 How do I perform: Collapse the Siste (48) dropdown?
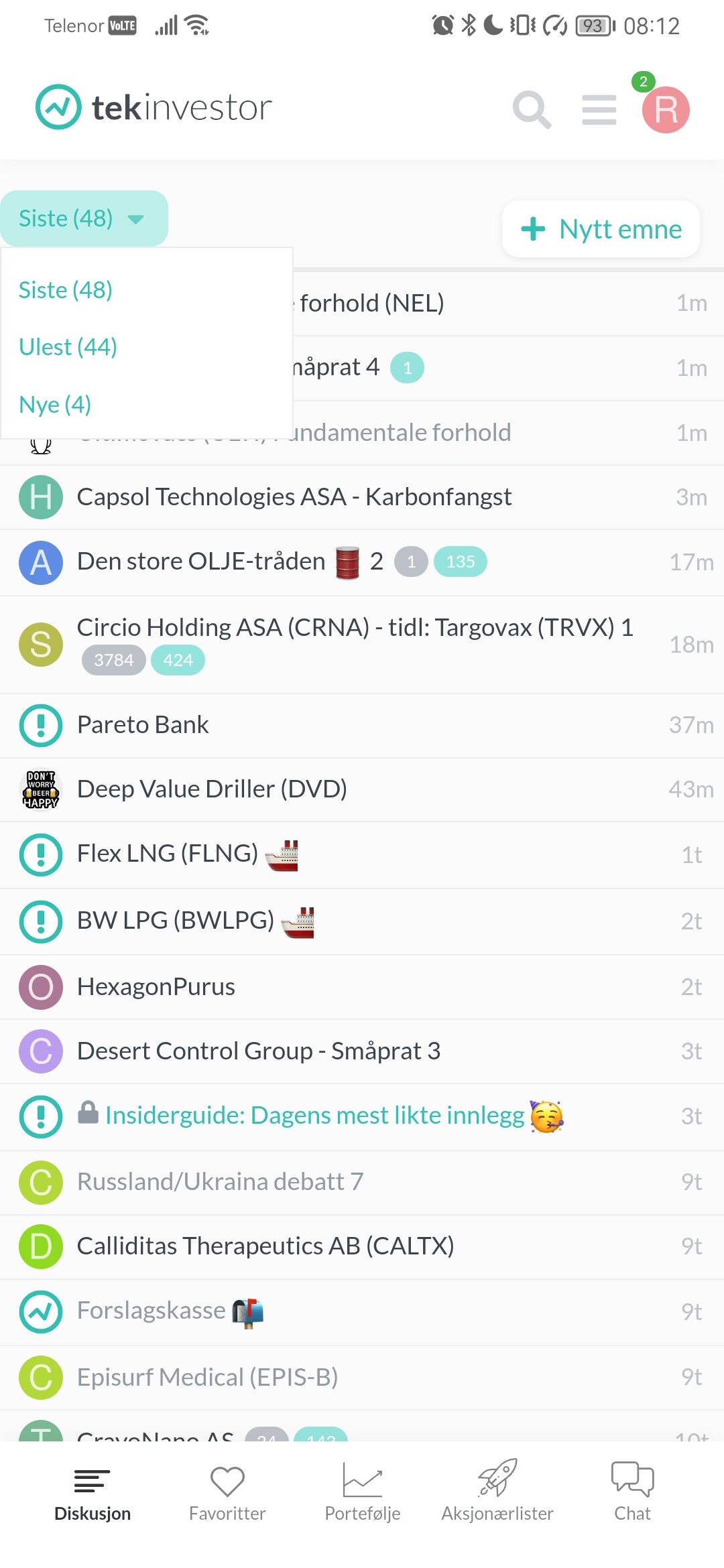84,218
